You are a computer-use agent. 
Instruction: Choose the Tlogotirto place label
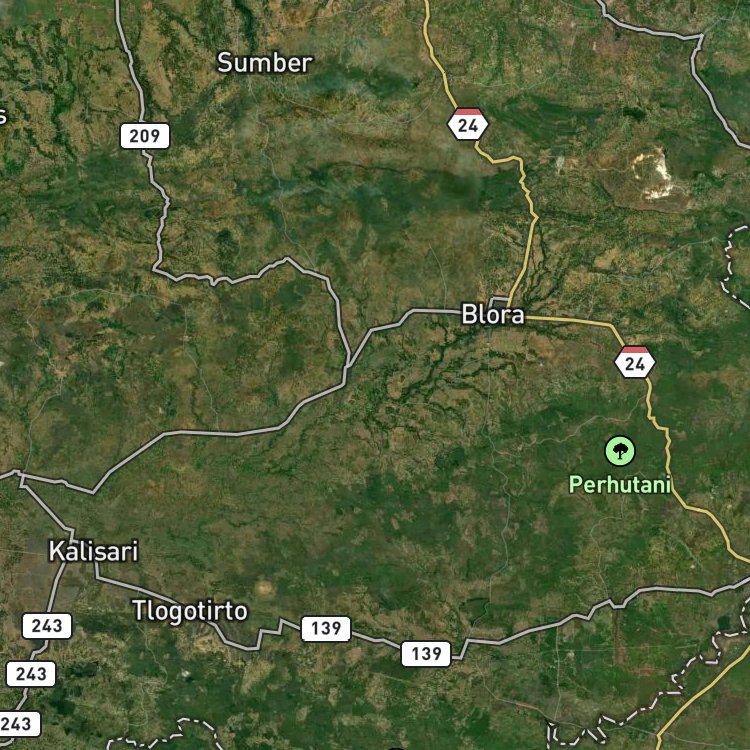[190, 611]
